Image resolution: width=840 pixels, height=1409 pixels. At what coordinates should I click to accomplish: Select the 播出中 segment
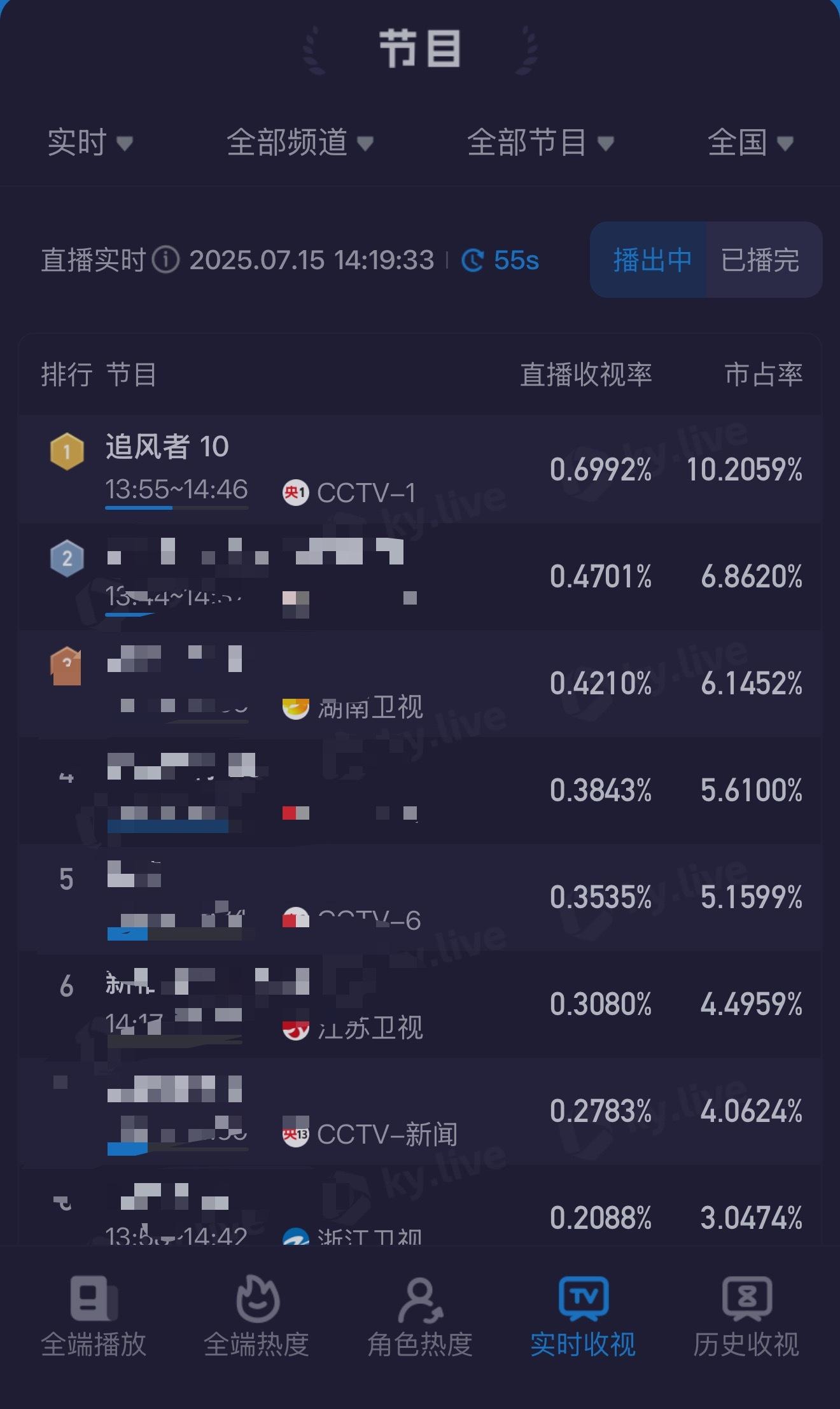pos(652,260)
